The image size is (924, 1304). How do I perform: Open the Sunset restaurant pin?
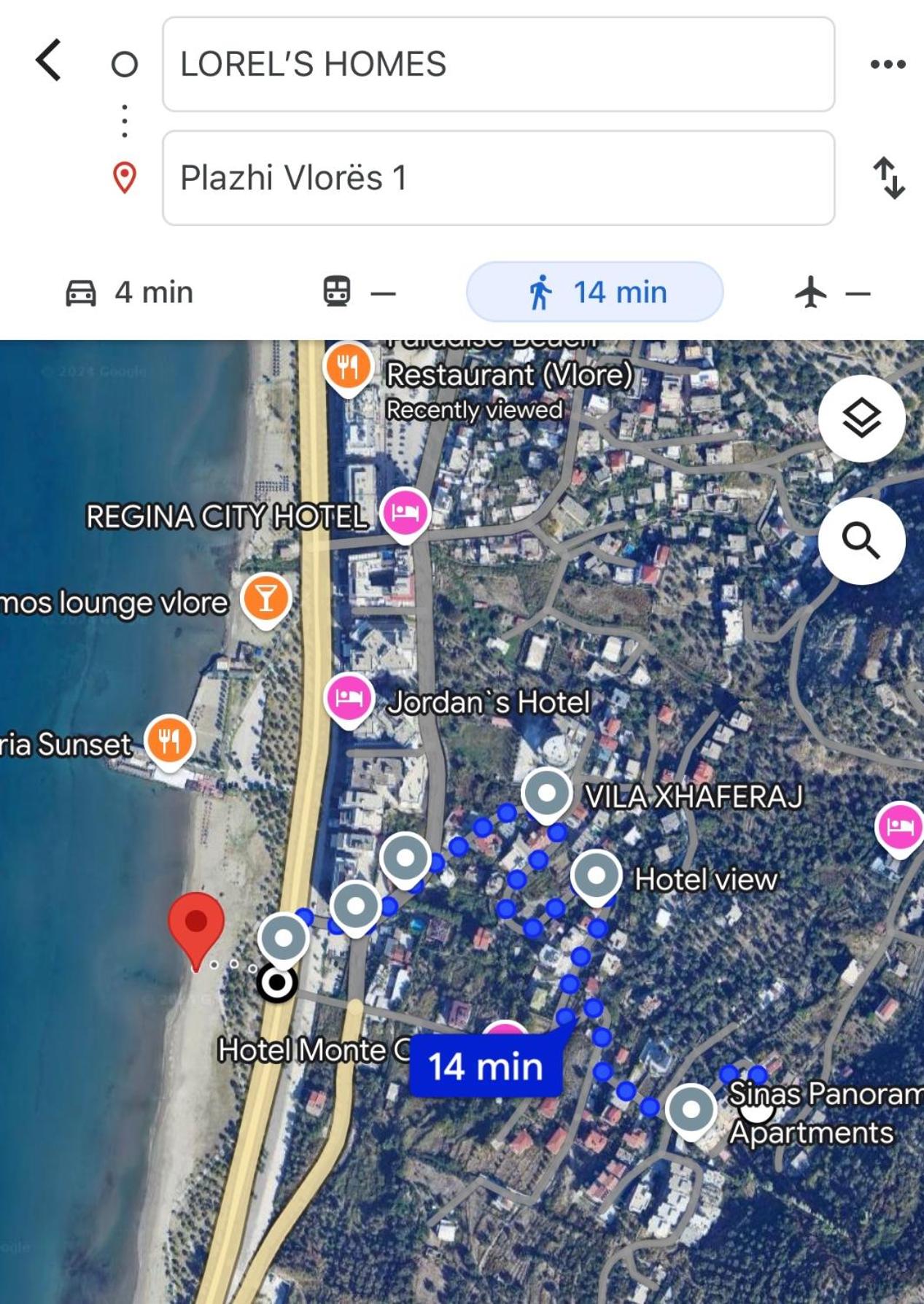coord(169,741)
